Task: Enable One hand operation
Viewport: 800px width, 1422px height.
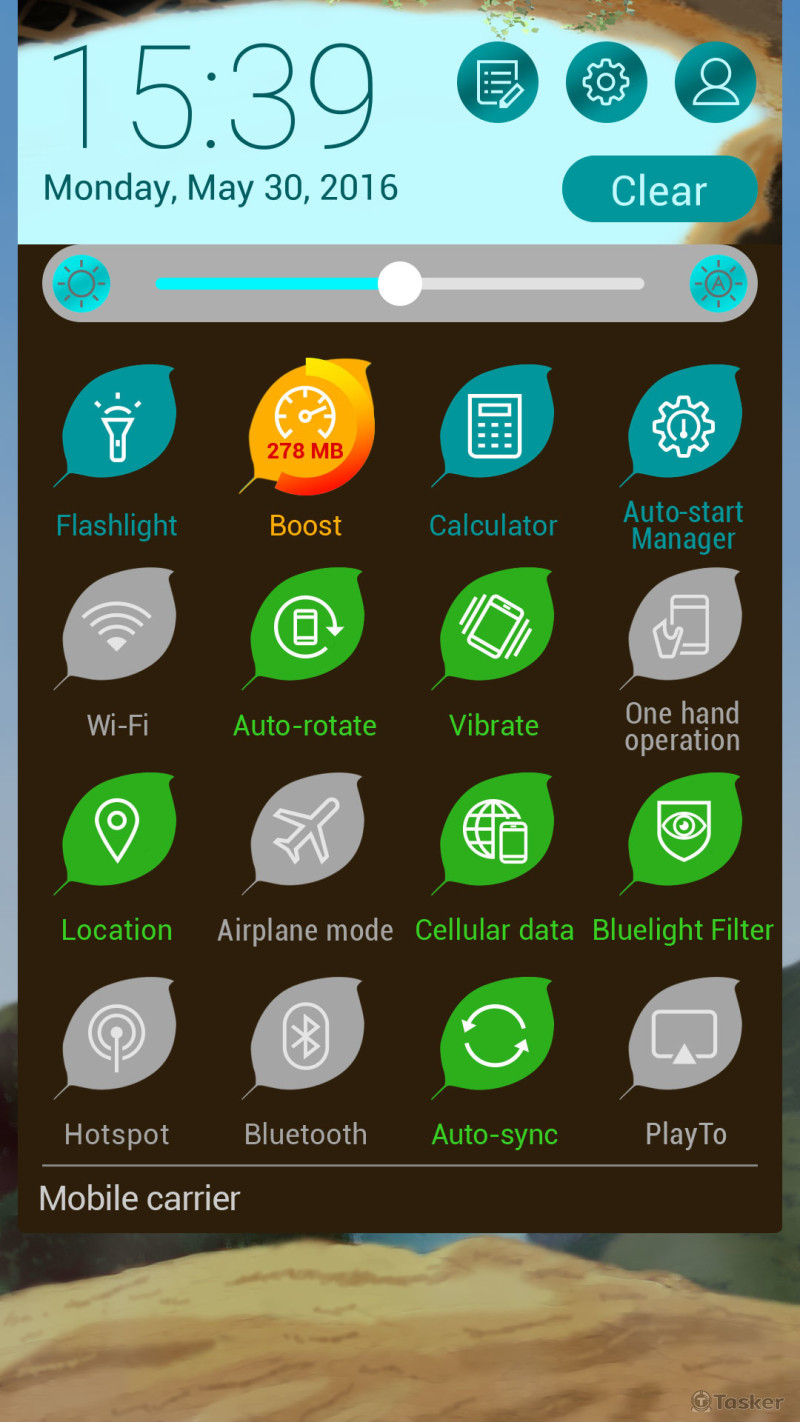Action: tap(683, 628)
